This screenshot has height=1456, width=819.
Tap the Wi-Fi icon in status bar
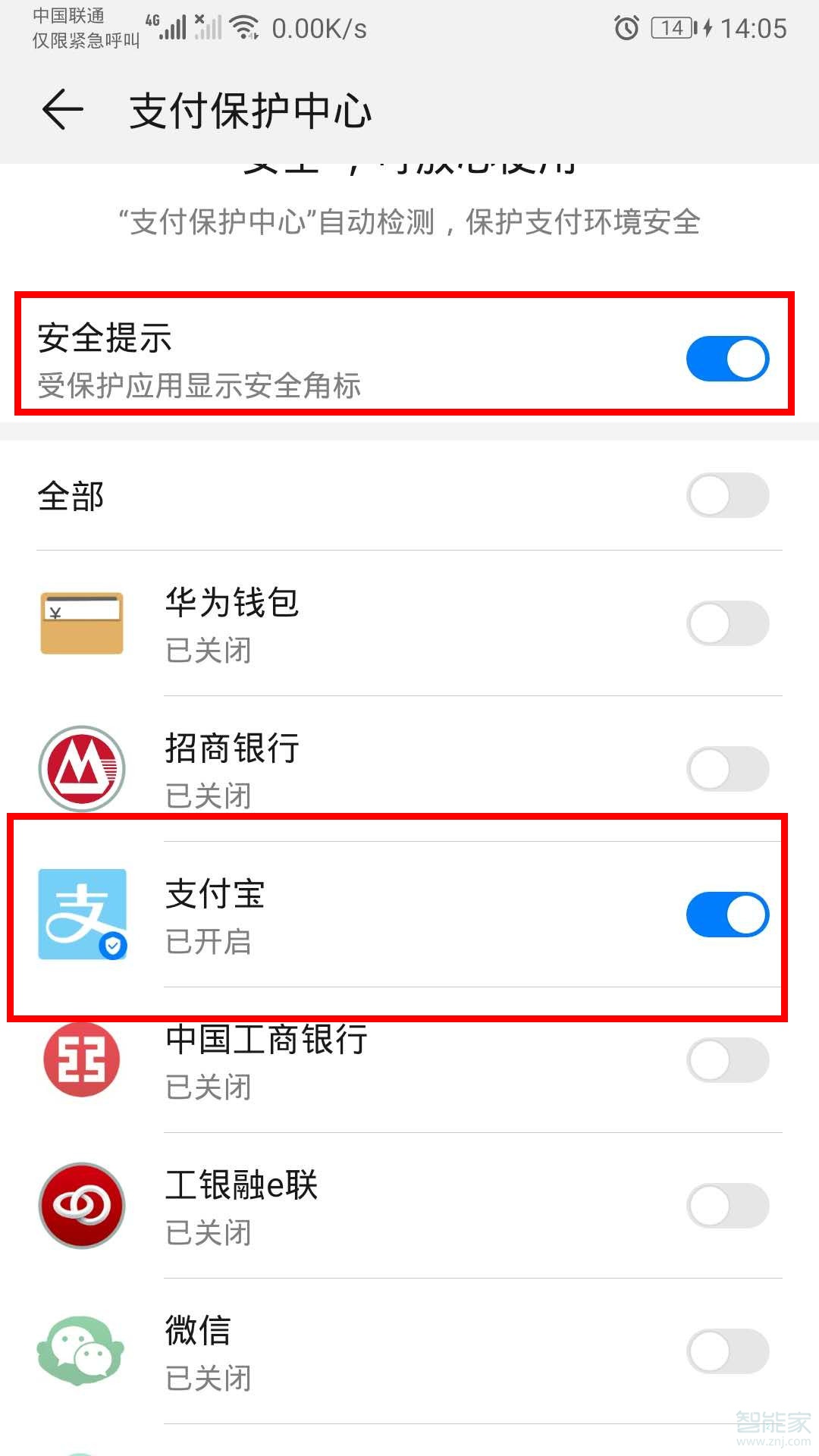point(242,27)
